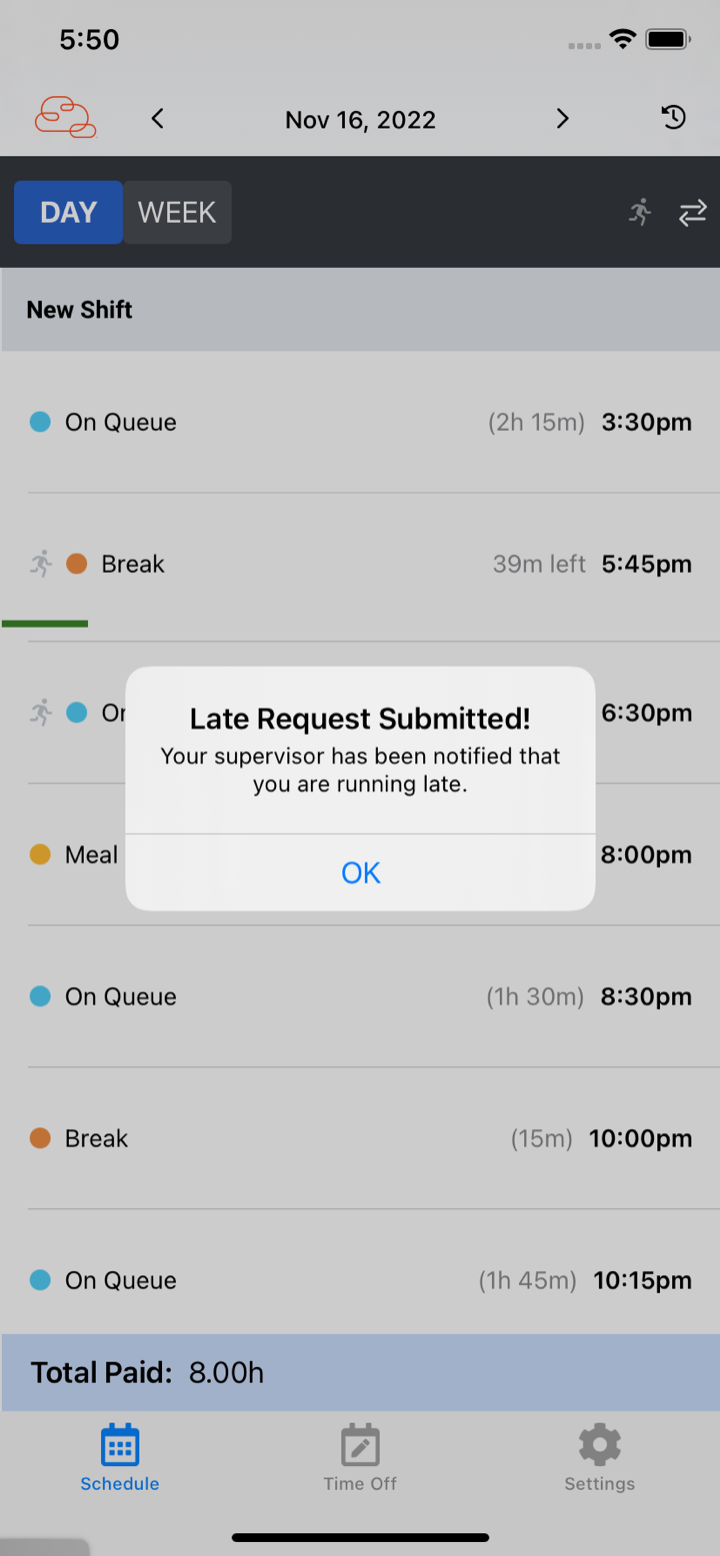Viewport: 720px width, 1556px height.
Task: Dismiss the Late Request dialog with OK
Action: (x=360, y=873)
